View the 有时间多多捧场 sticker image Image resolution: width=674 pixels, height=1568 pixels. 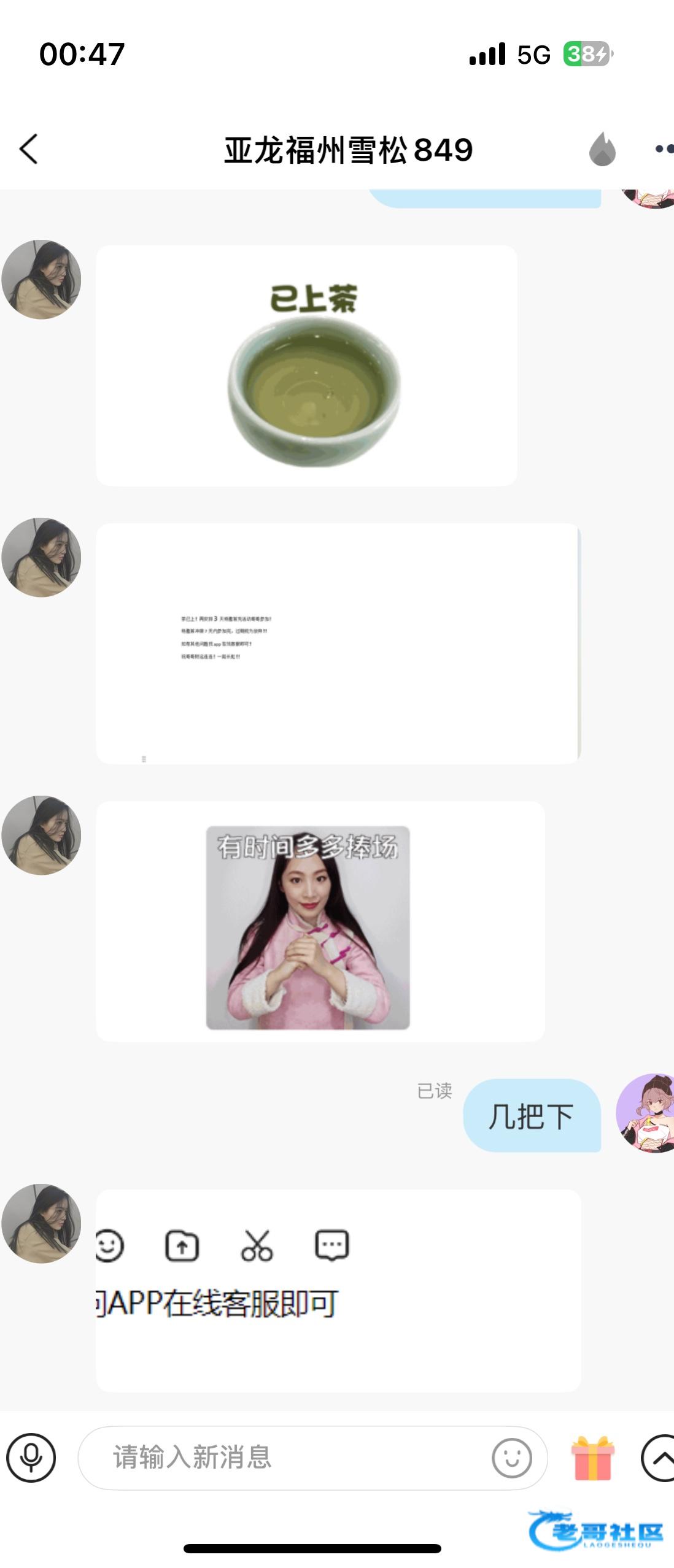tap(308, 927)
